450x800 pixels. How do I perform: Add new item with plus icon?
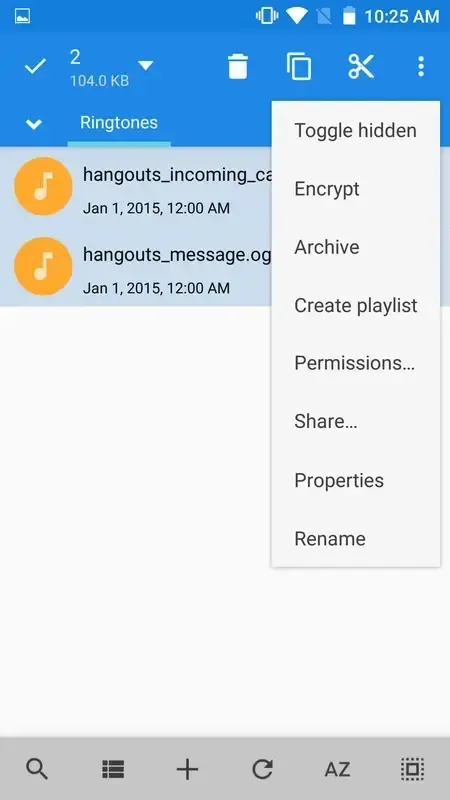(187, 769)
